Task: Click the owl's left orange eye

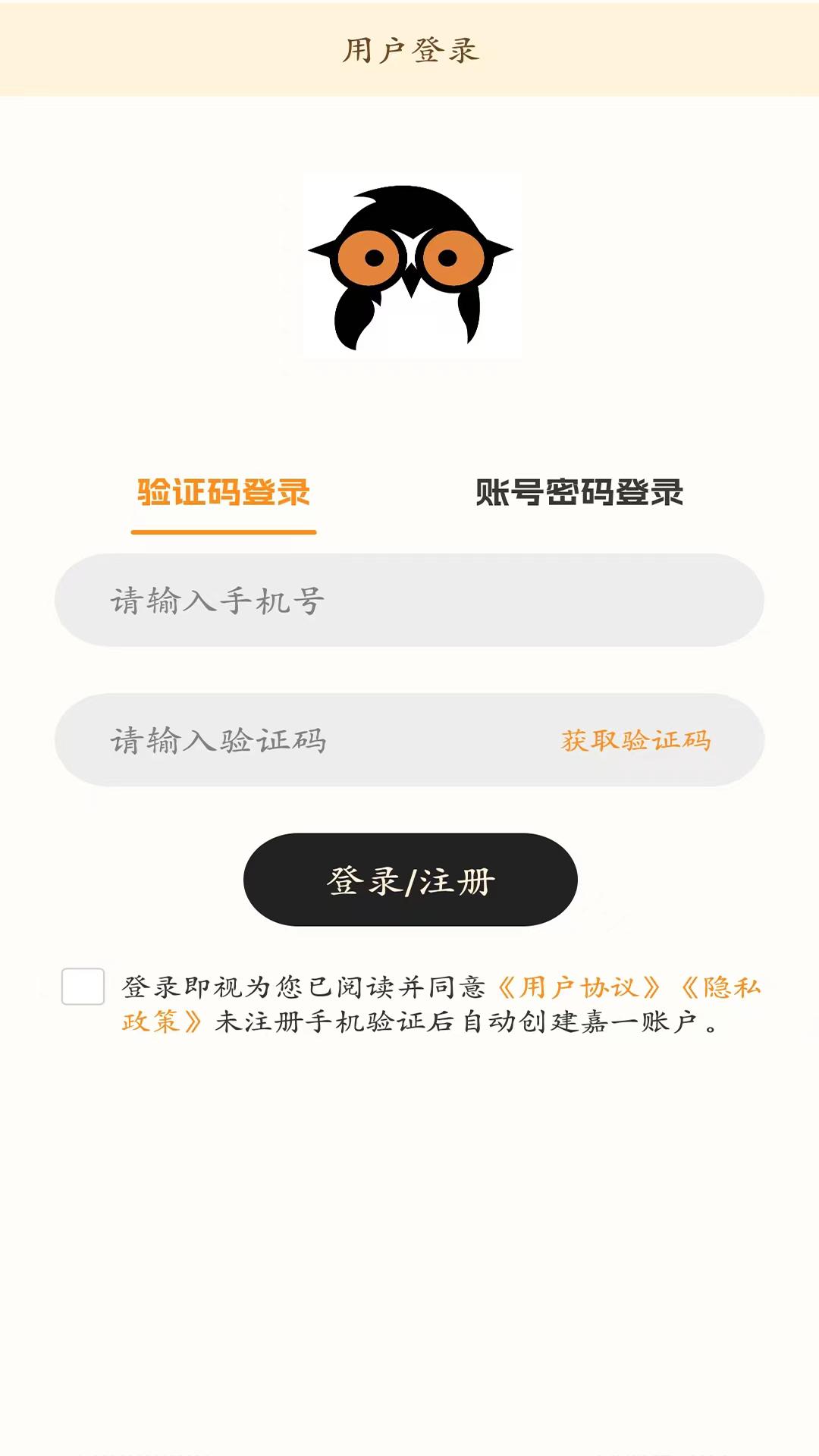Action: pos(371,258)
